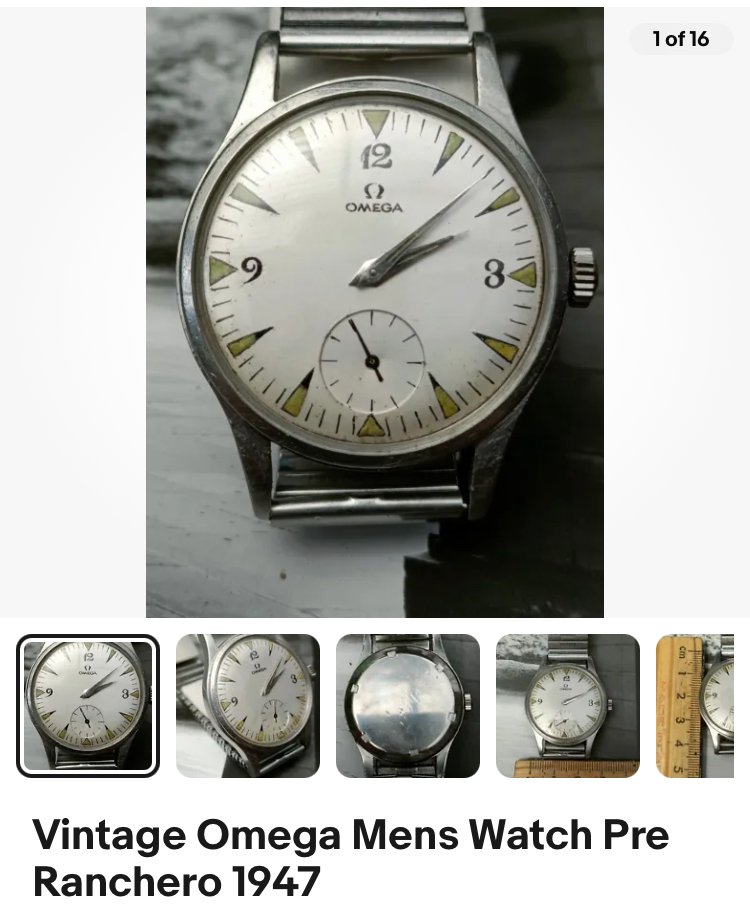Screen dimensions: 750x921
Task: View the third thumbnail showing the case back
Action: [x=408, y=706]
